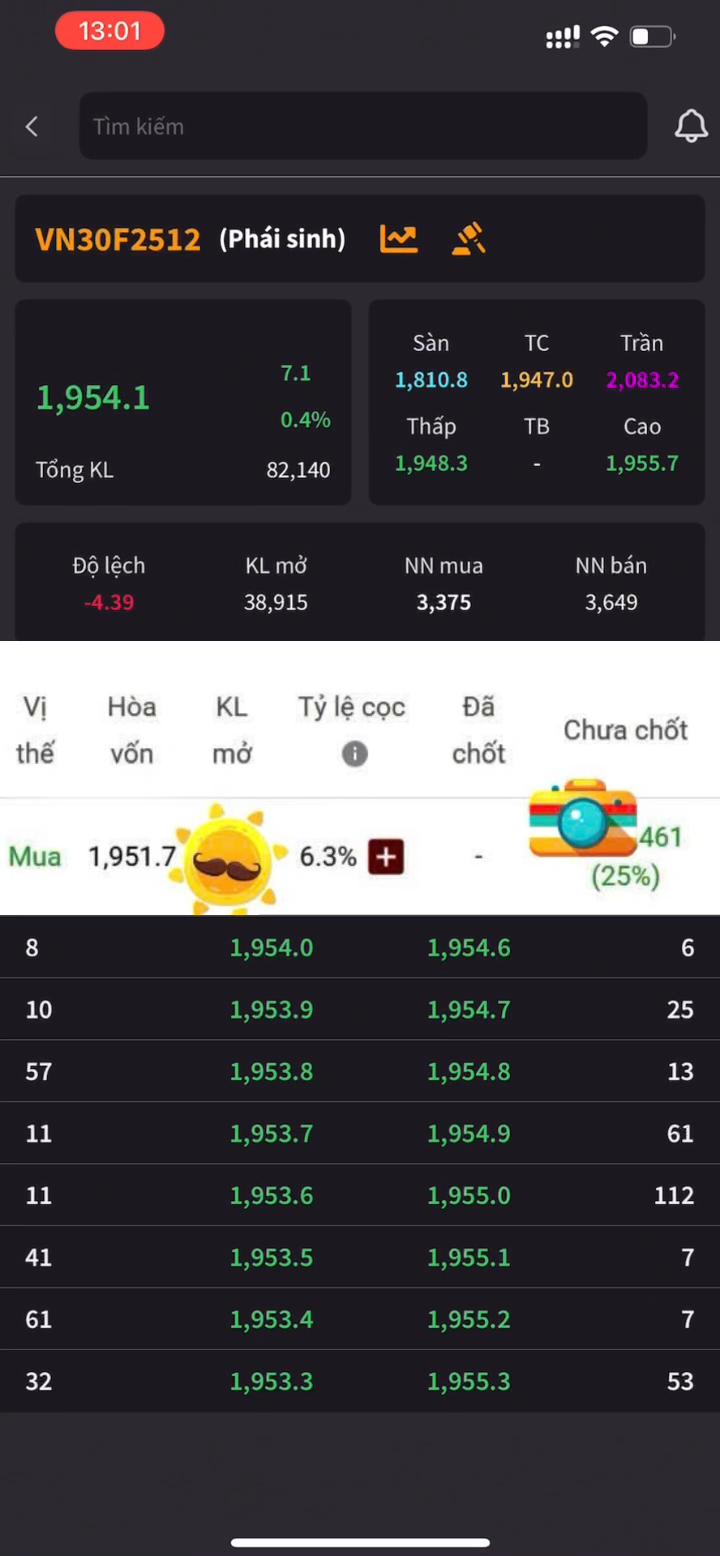
Task: Tap the info icon under Tỷ lệ cọc
Action: click(355, 753)
